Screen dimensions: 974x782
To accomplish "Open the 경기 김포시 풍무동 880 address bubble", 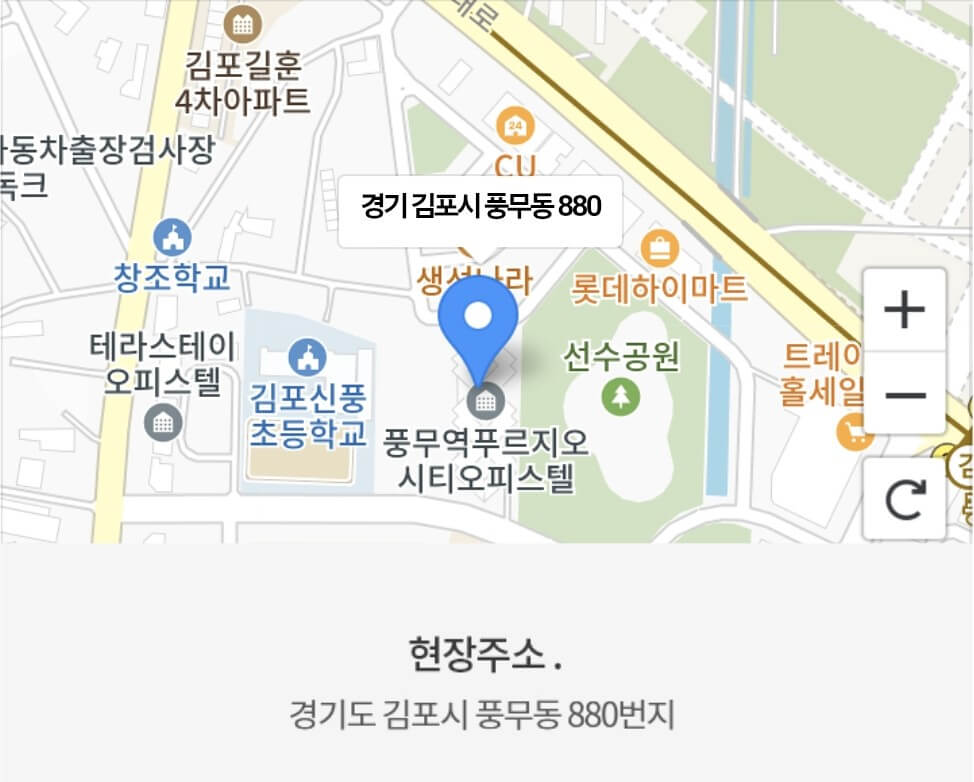I will [480, 208].
